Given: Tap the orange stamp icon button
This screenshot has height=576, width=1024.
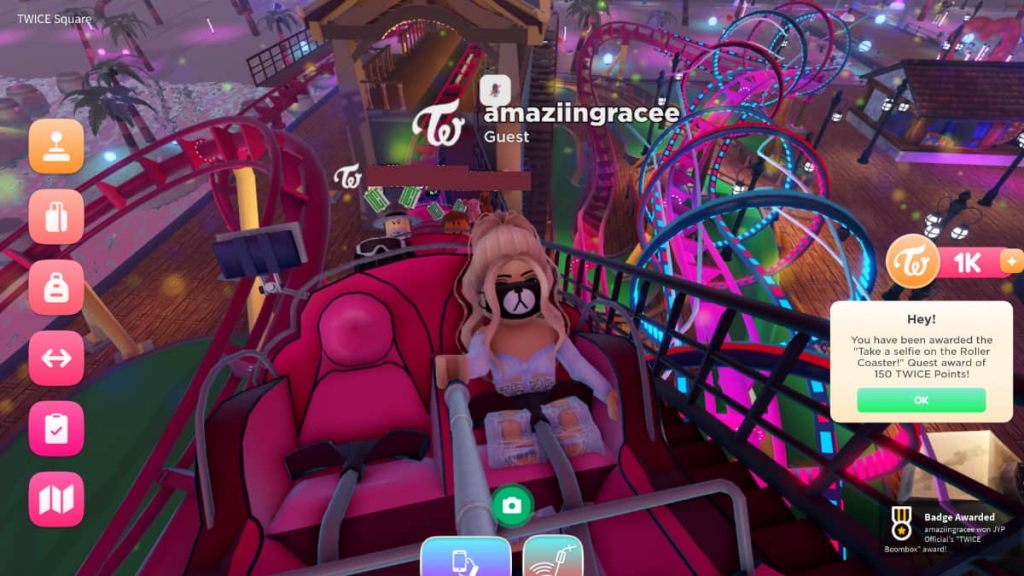Looking at the screenshot, I should click(x=56, y=147).
